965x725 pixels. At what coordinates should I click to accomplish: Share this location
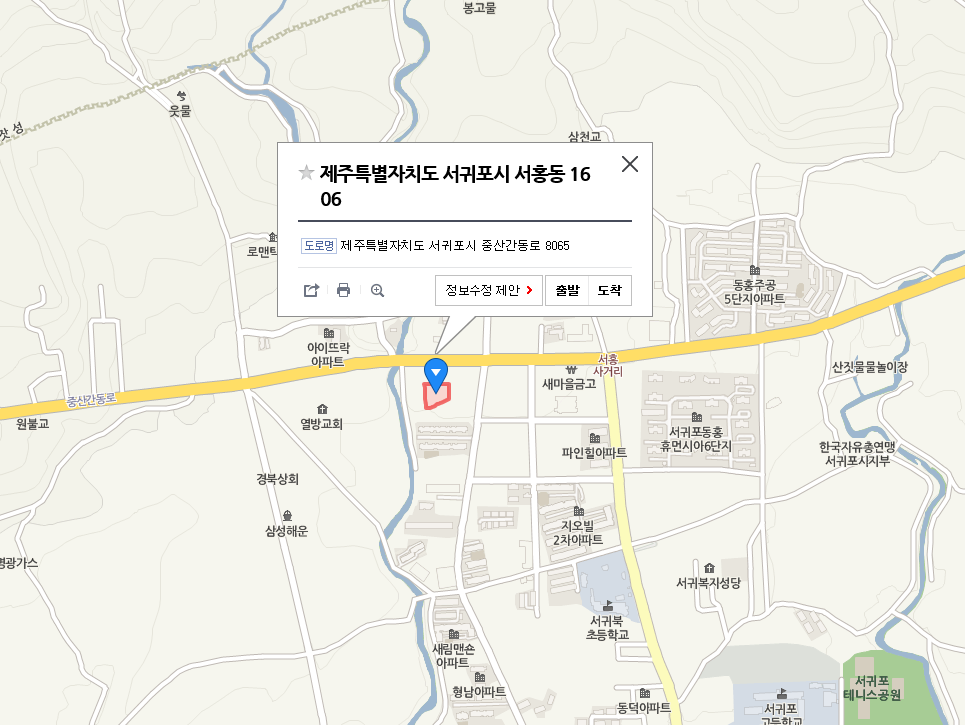click(x=311, y=290)
